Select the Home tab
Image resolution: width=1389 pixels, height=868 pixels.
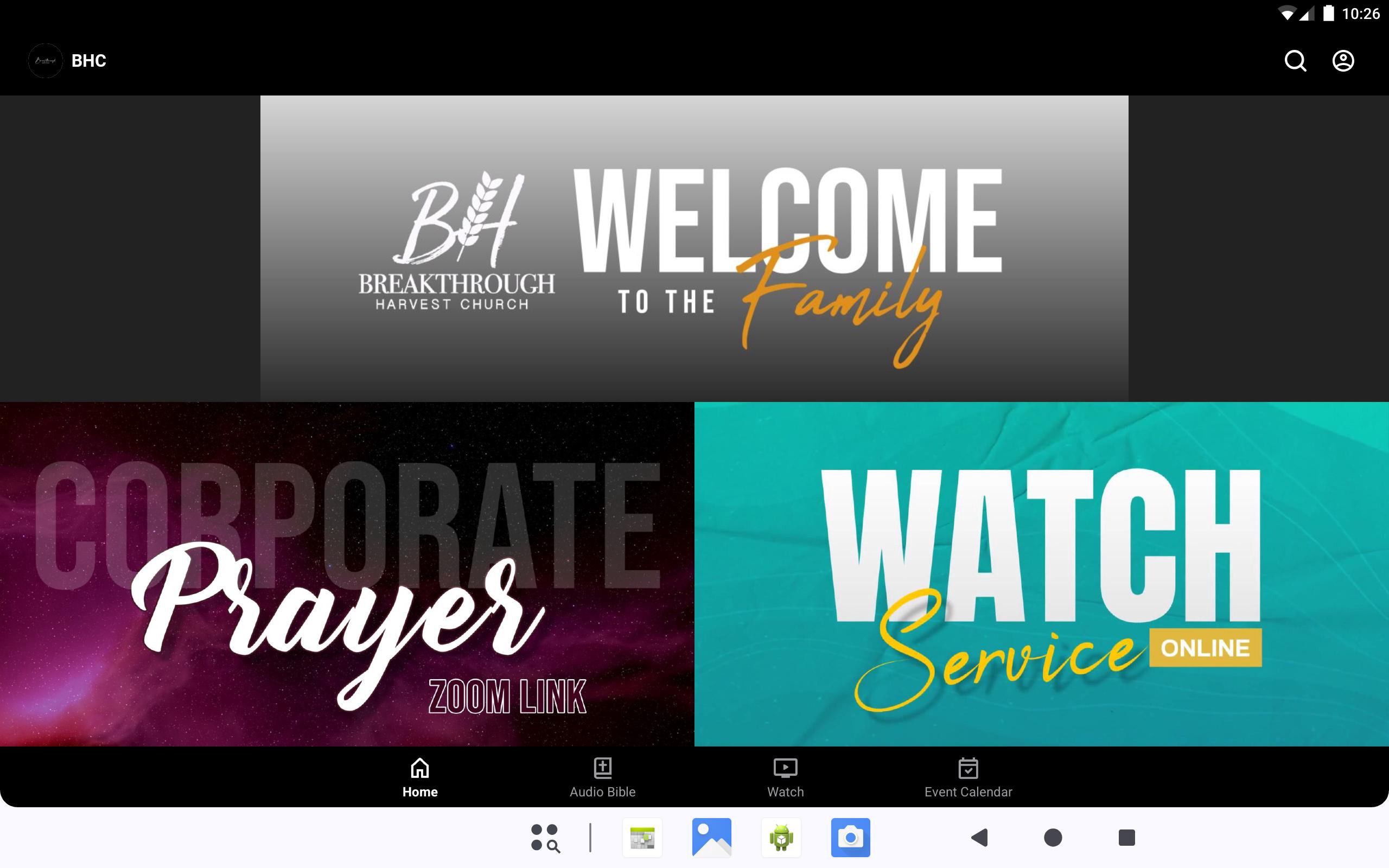tap(419, 777)
